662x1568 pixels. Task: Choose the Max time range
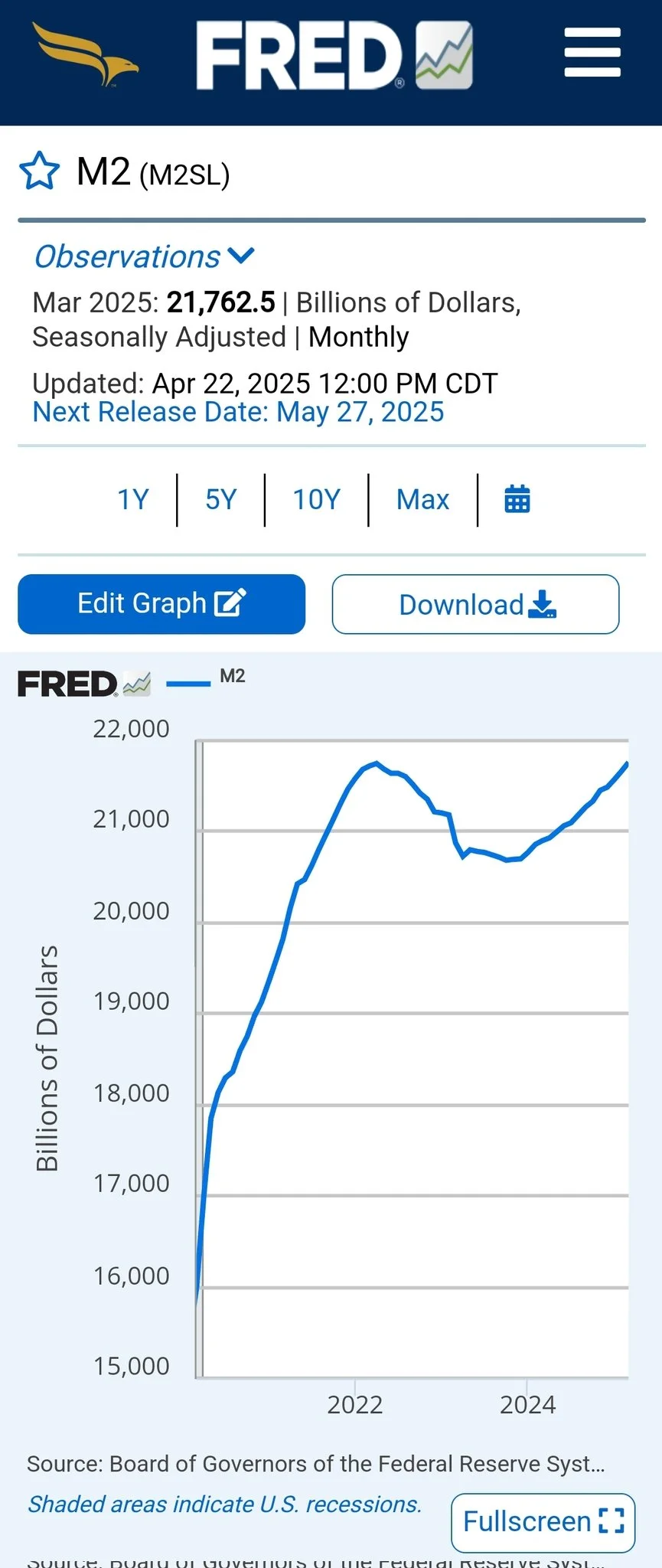click(422, 500)
